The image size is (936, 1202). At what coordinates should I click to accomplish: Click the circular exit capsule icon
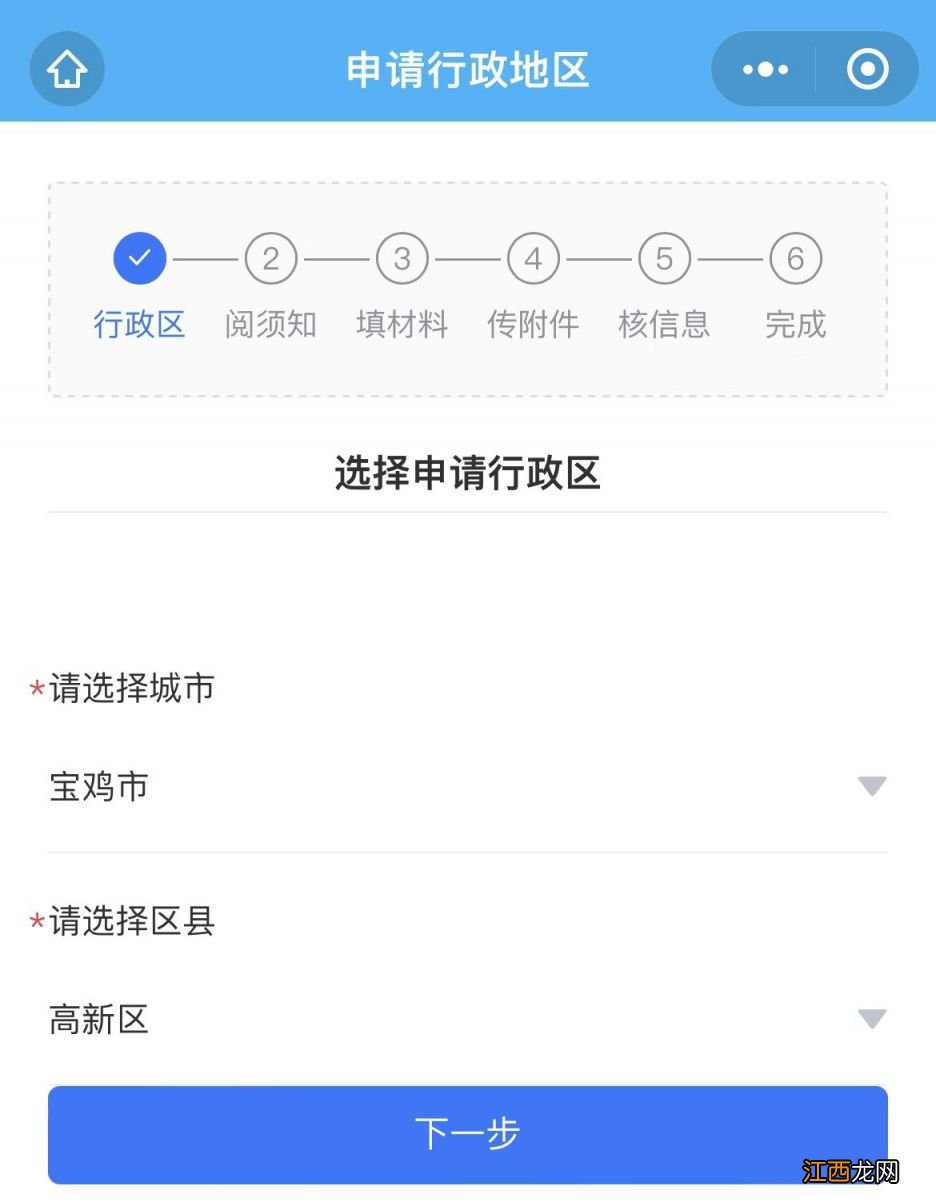[x=866, y=69]
